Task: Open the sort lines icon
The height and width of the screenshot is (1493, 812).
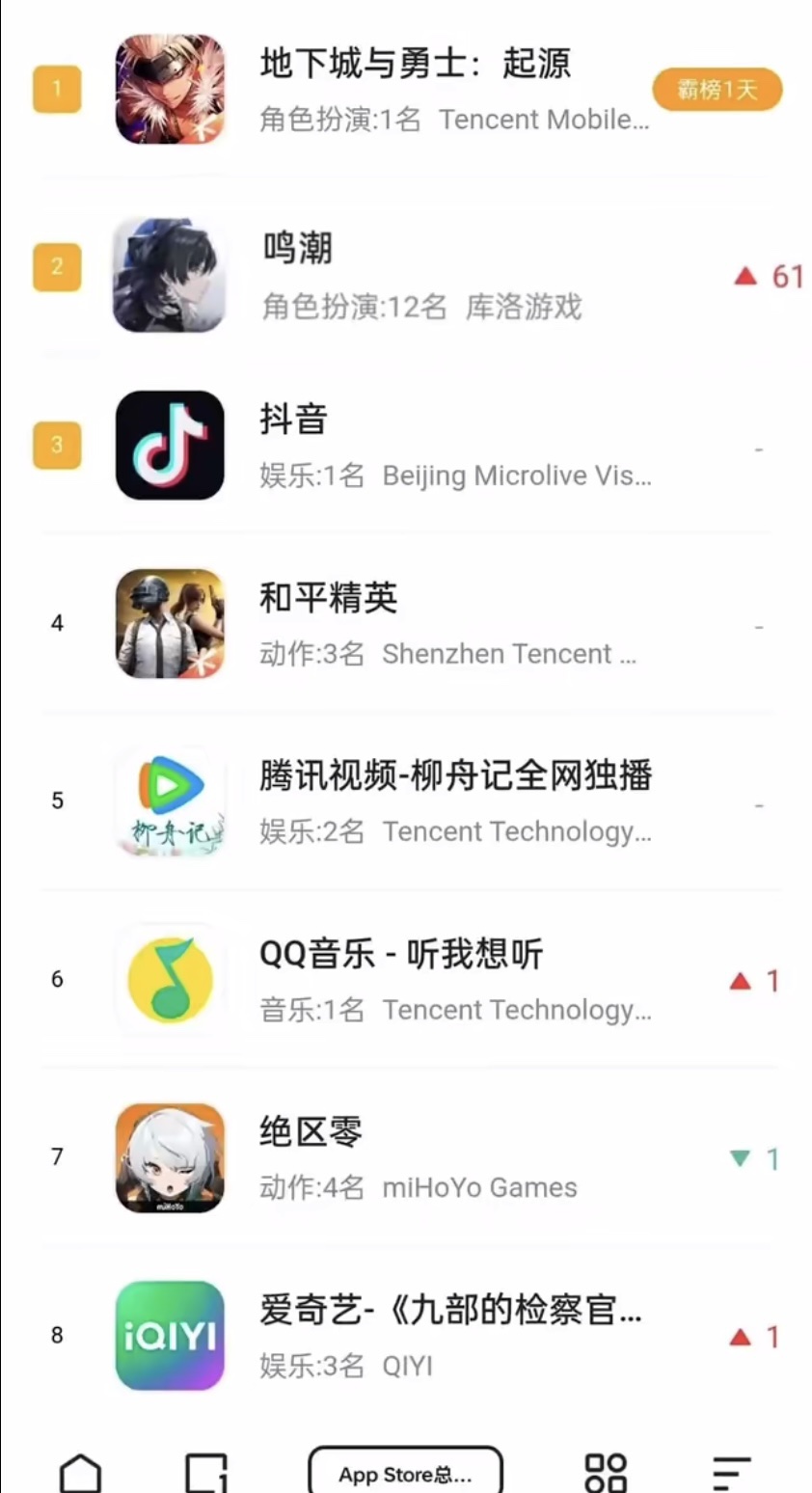Action: pyautogui.click(x=731, y=1473)
